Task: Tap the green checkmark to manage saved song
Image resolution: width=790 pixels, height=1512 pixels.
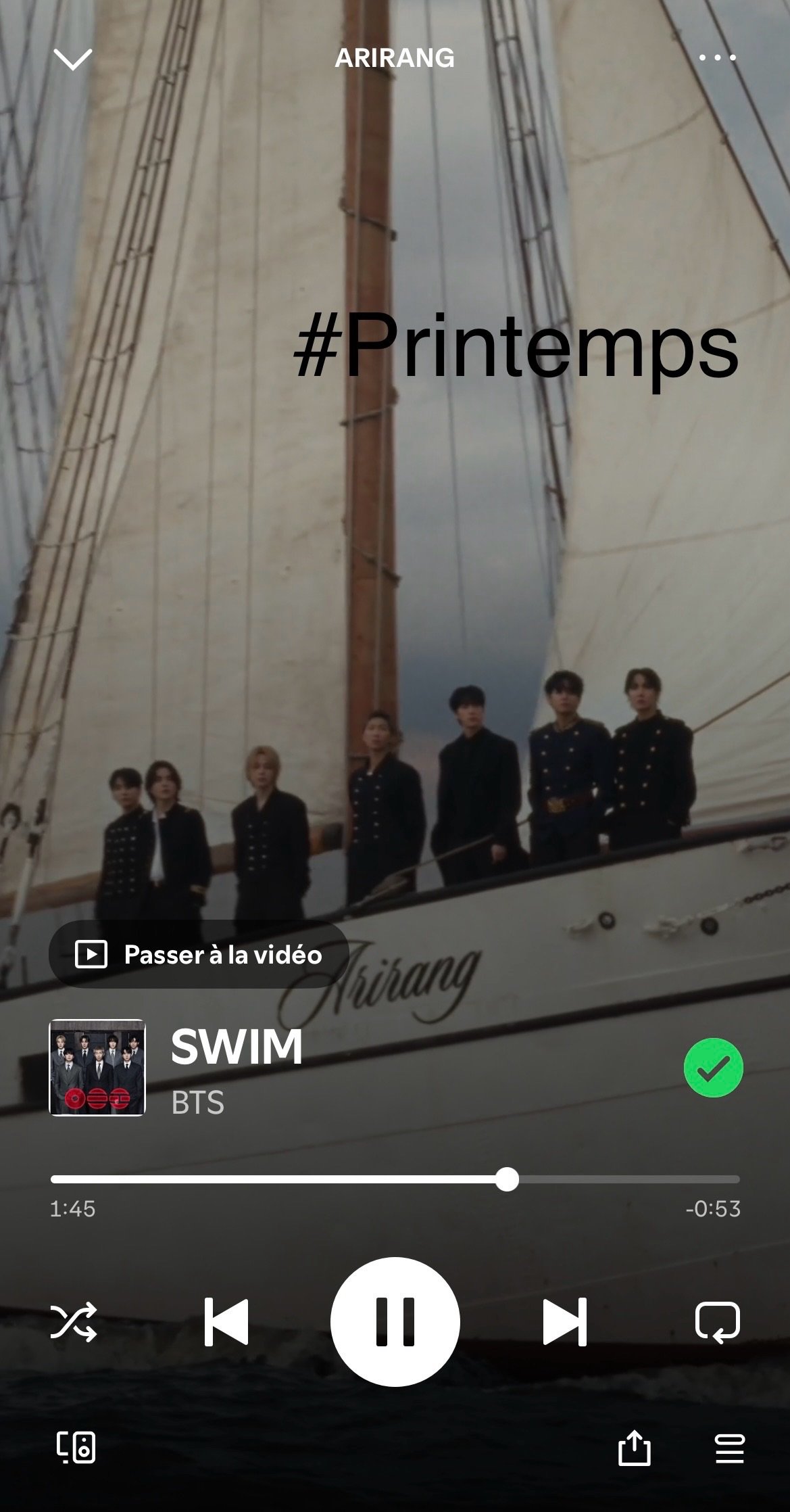Action: pyautogui.click(x=713, y=1068)
